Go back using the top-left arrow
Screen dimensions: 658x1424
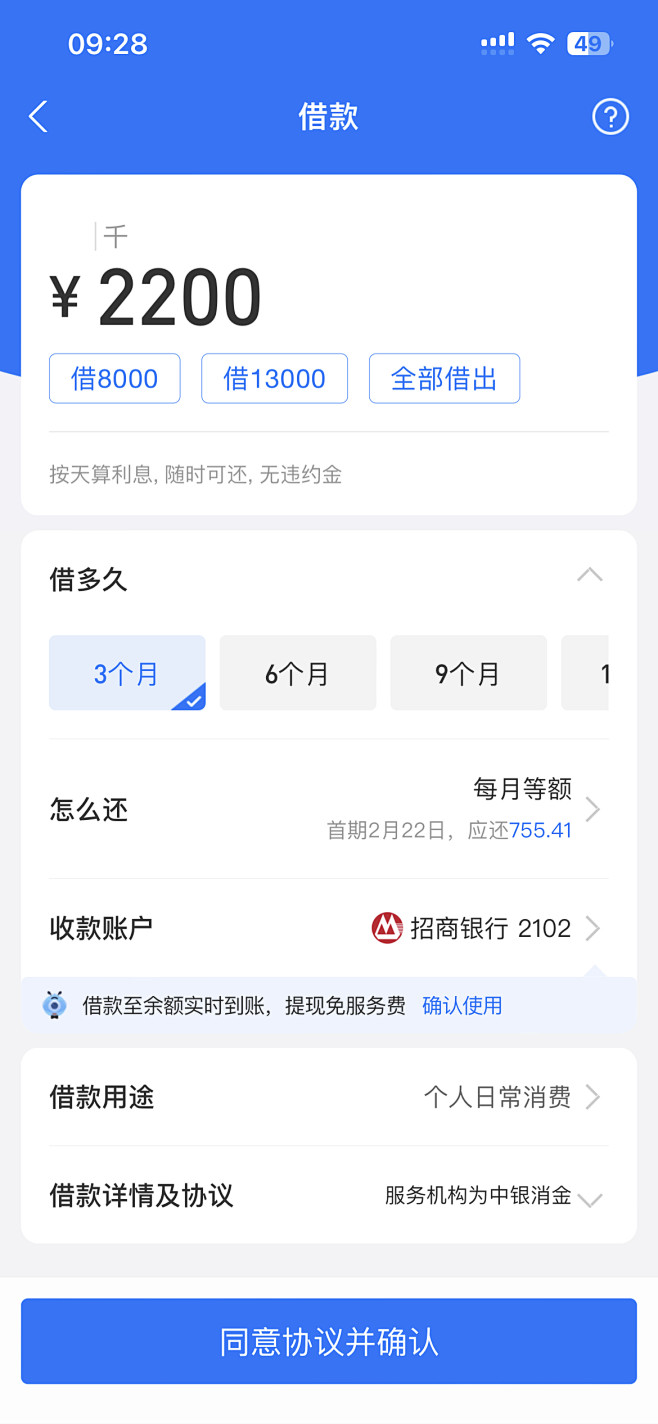tap(38, 117)
